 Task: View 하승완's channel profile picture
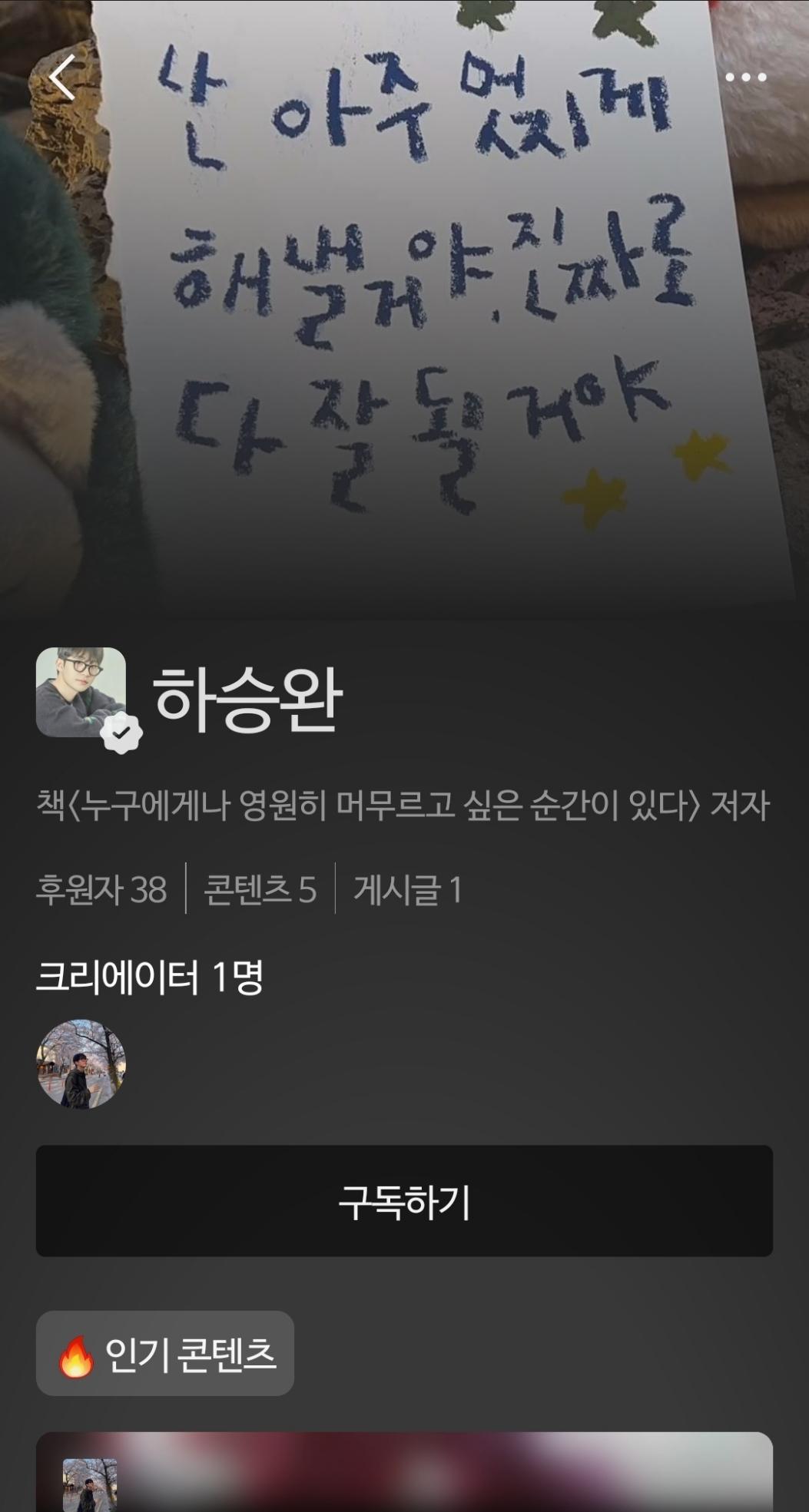pyautogui.click(x=81, y=692)
